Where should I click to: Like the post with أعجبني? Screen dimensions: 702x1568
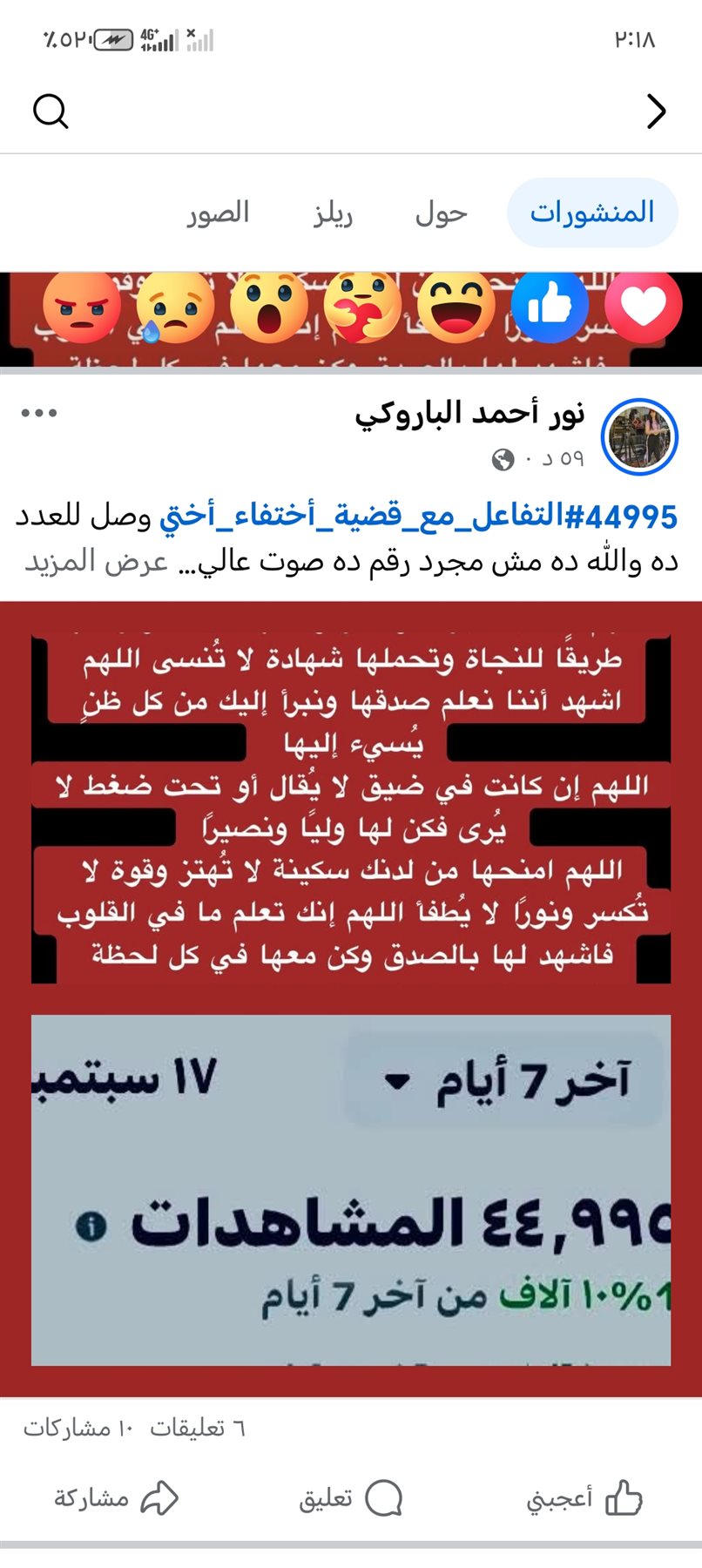(x=584, y=1498)
